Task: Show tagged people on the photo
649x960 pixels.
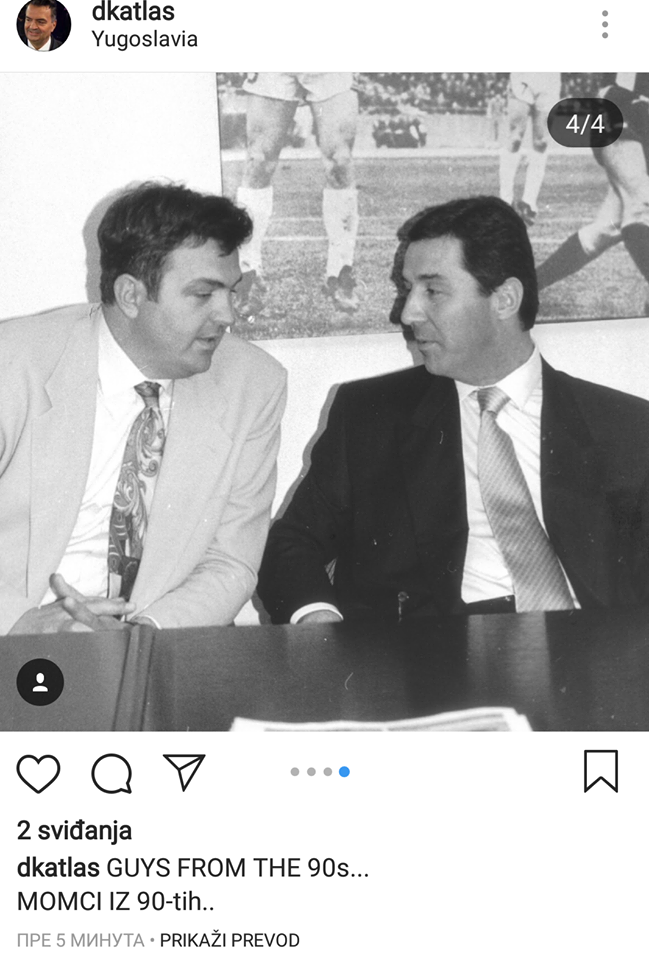Action: coord(40,682)
